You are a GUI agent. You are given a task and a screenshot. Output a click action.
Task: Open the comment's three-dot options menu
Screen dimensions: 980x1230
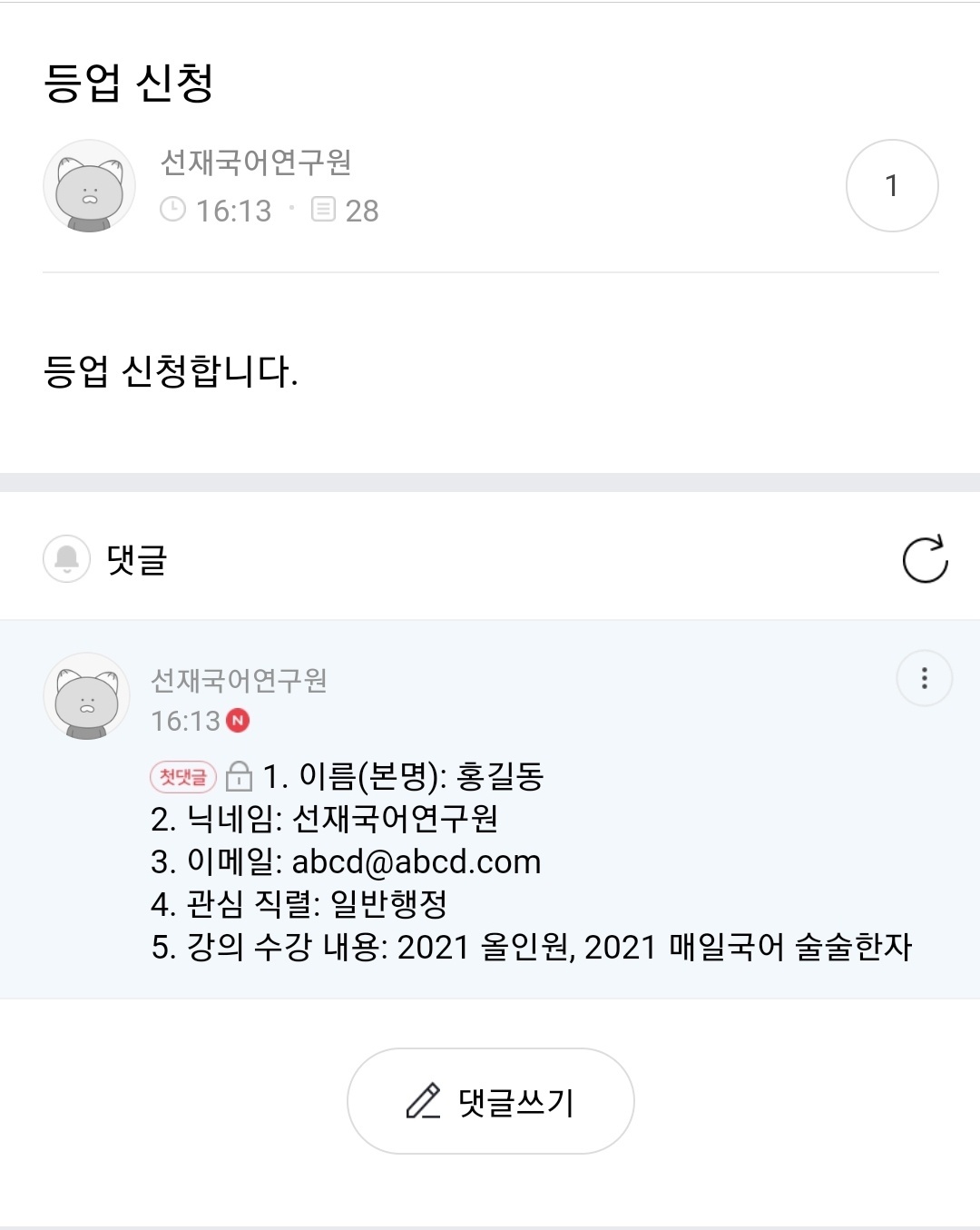click(x=924, y=678)
